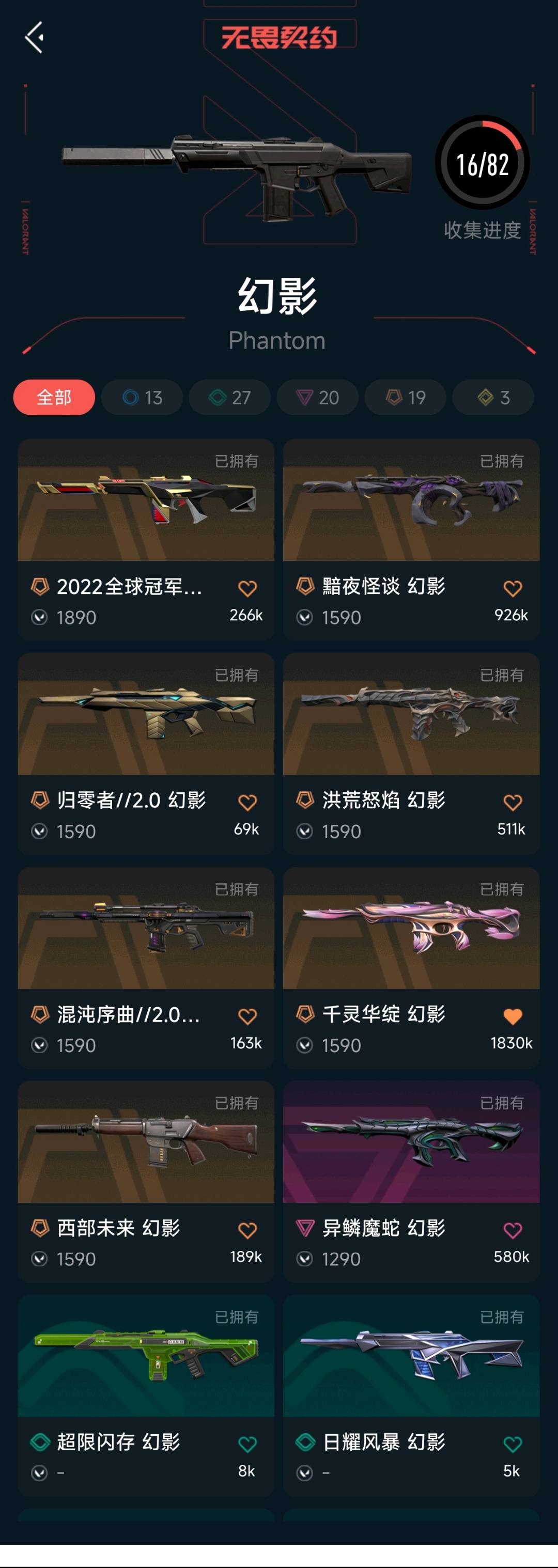Filter skins by the yellow tier showing 3
Viewport: 558px width, 1568px height.
pos(493,398)
